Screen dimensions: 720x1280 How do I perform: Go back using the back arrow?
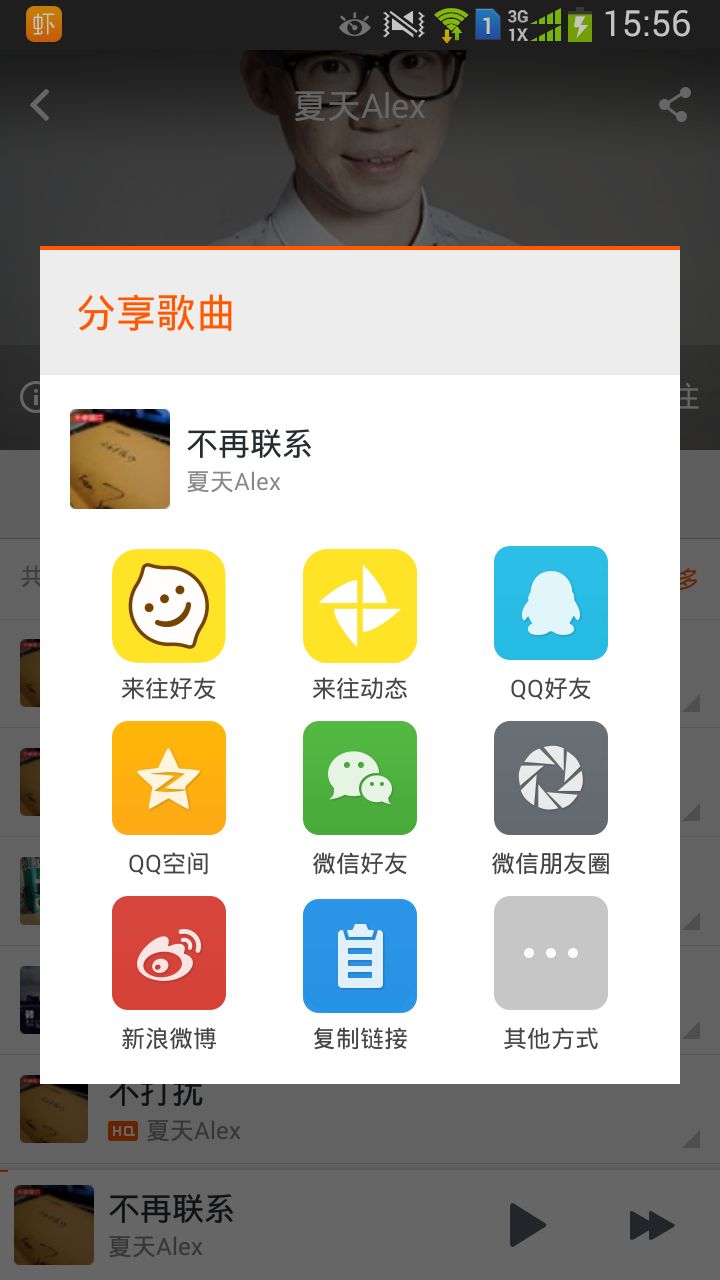pos(38,104)
